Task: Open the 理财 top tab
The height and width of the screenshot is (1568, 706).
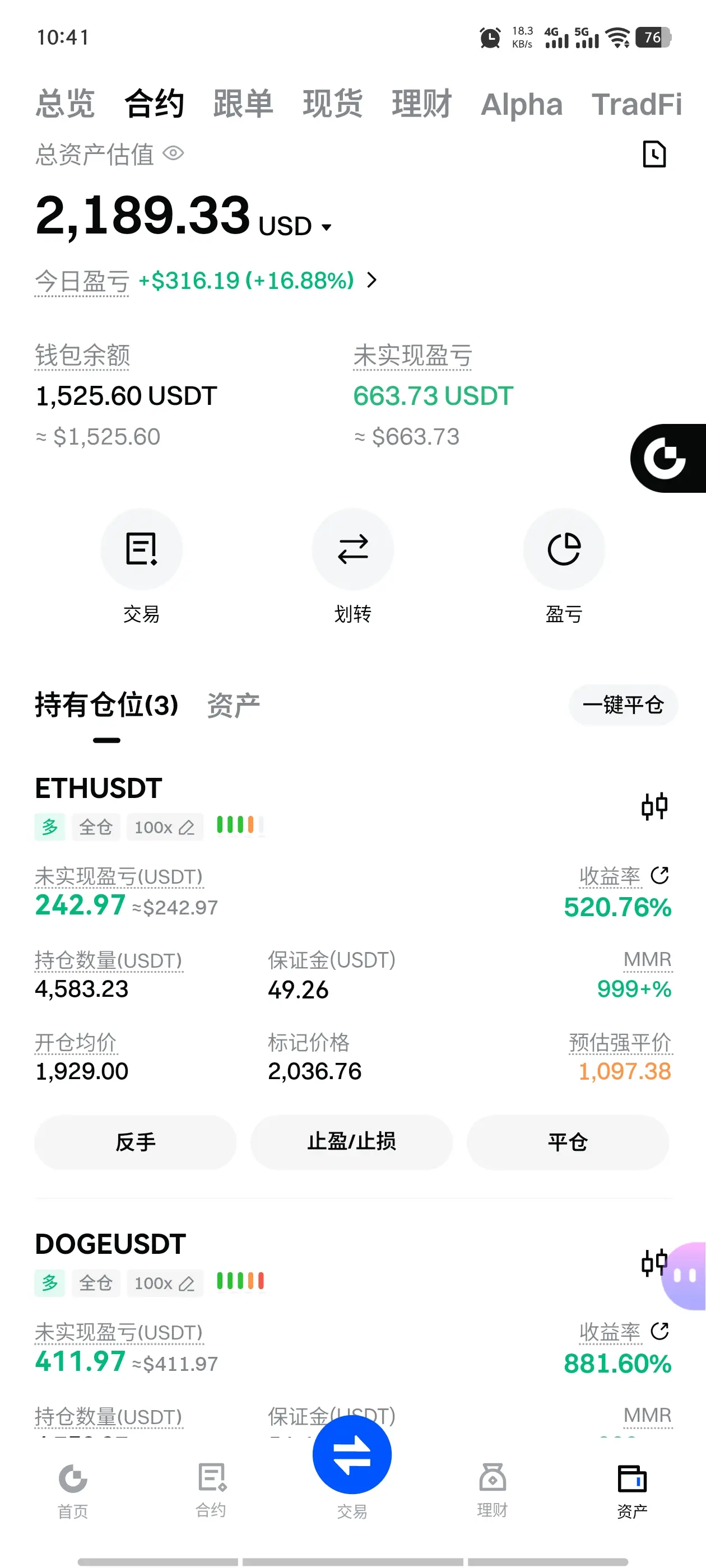Action: click(421, 104)
